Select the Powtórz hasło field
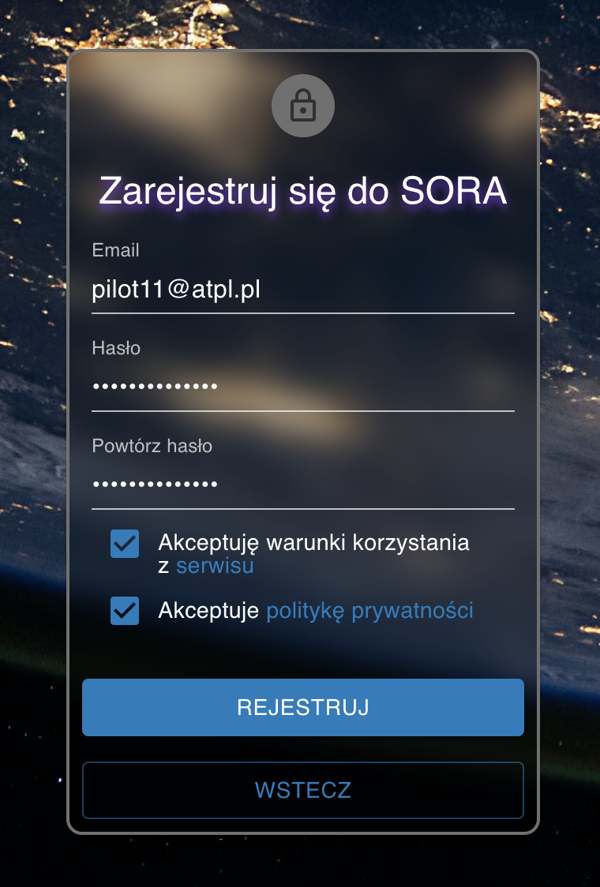Viewport: 600px width, 887px height. (302, 484)
